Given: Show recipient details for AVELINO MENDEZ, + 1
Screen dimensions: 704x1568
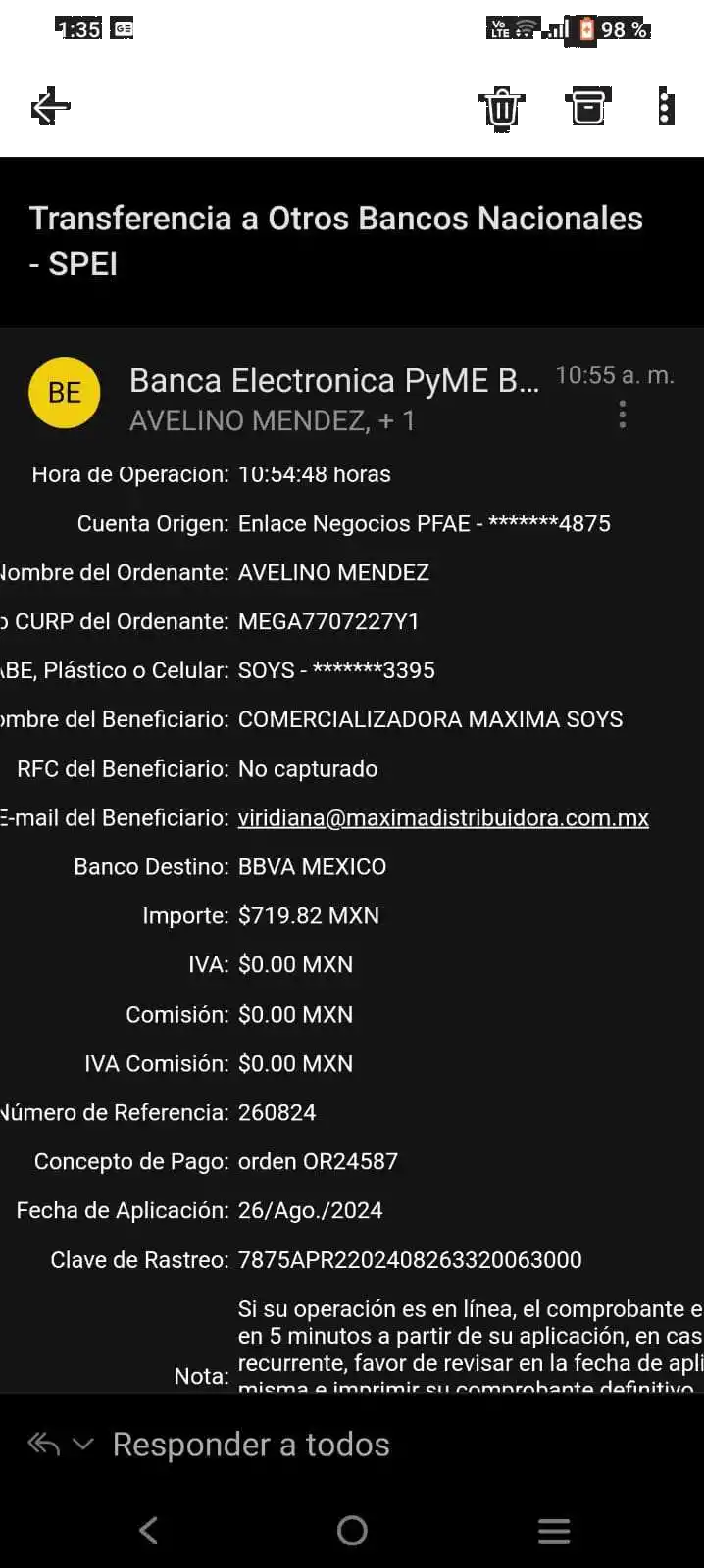Looking at the screenshot, I should click(x=272, y=421).
